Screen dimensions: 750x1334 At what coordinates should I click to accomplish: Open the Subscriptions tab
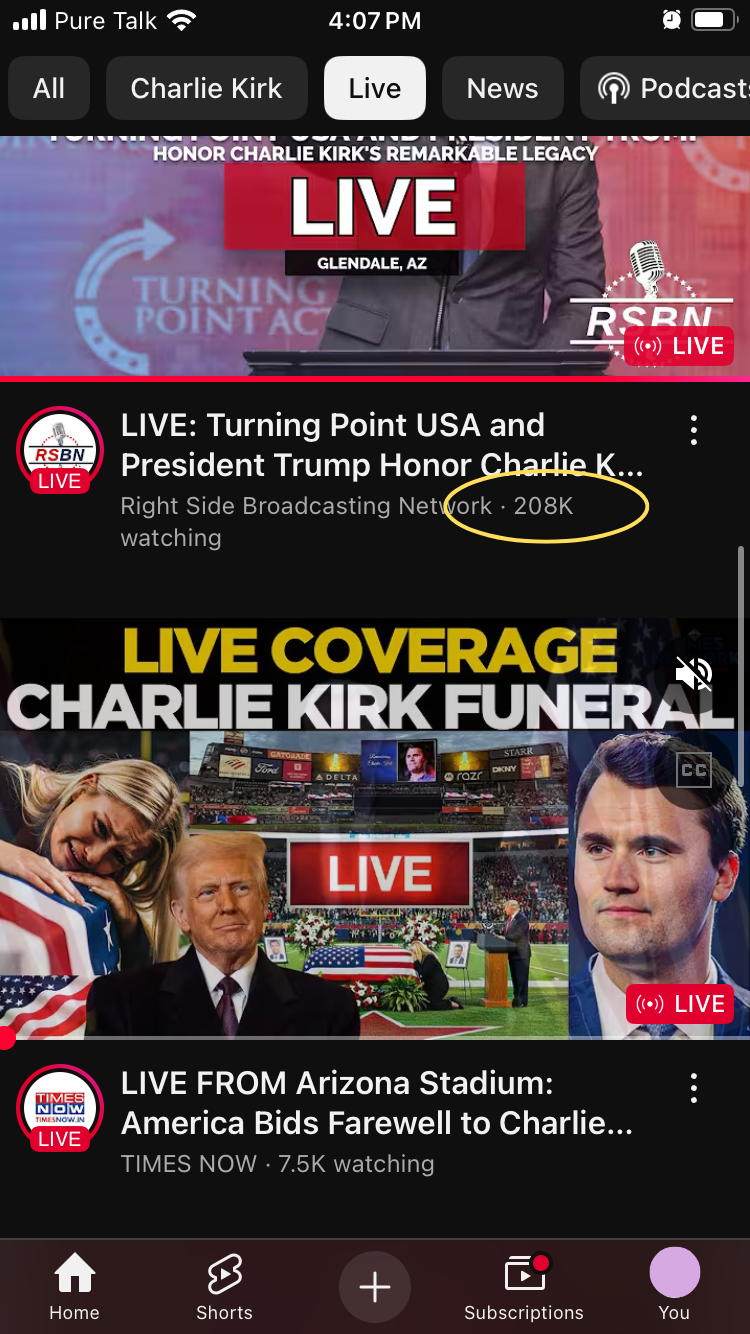tap(524, 1288)
